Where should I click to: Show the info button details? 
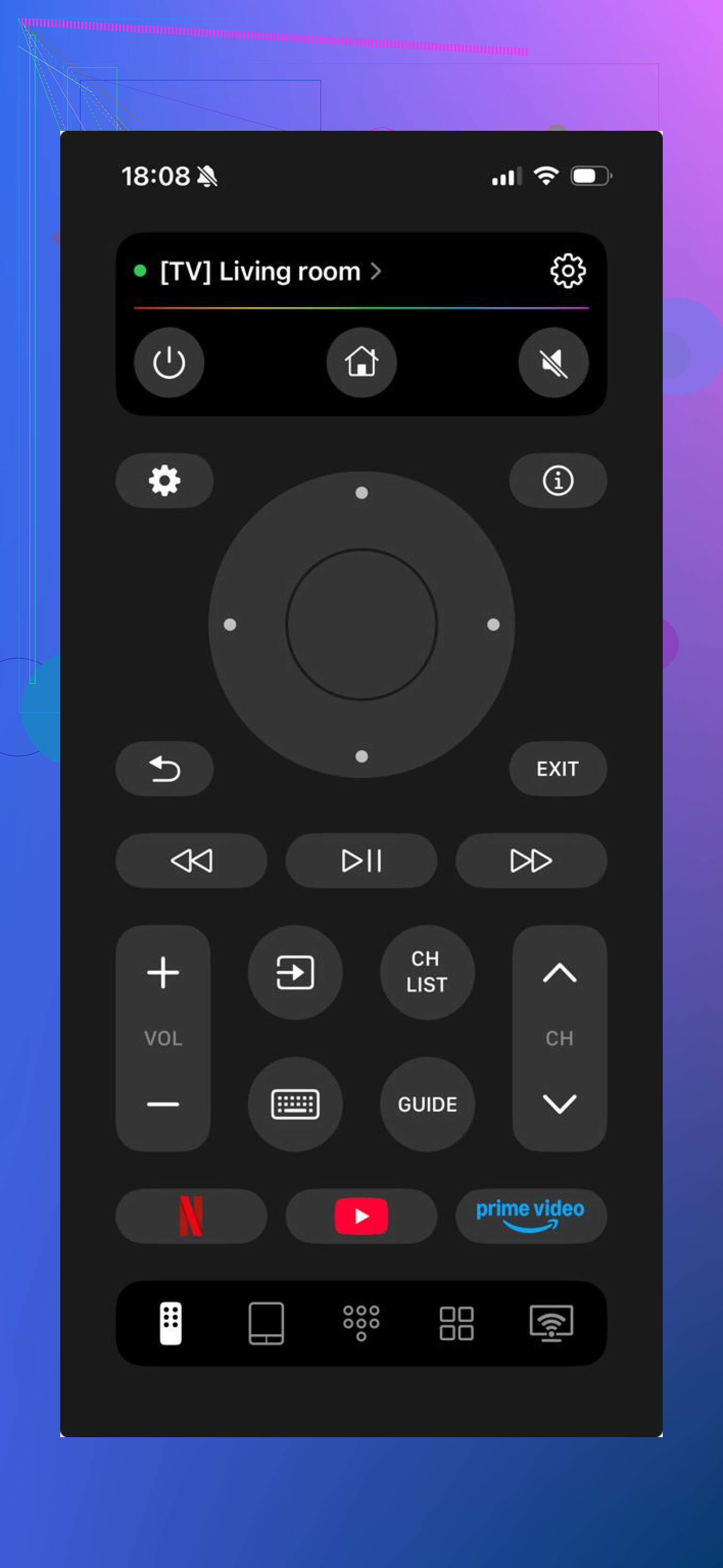(557, 480)
